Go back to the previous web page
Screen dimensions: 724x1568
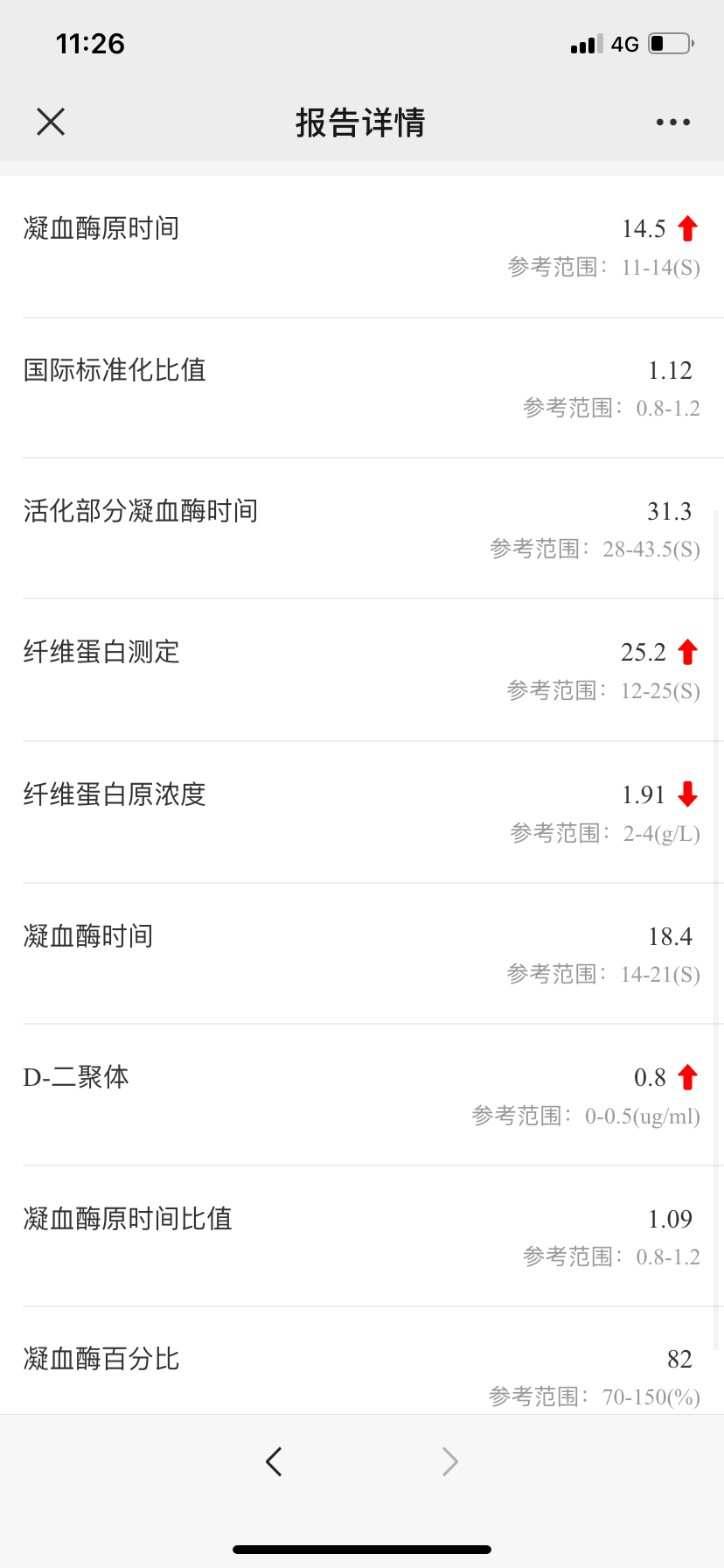pos(274,1461)
